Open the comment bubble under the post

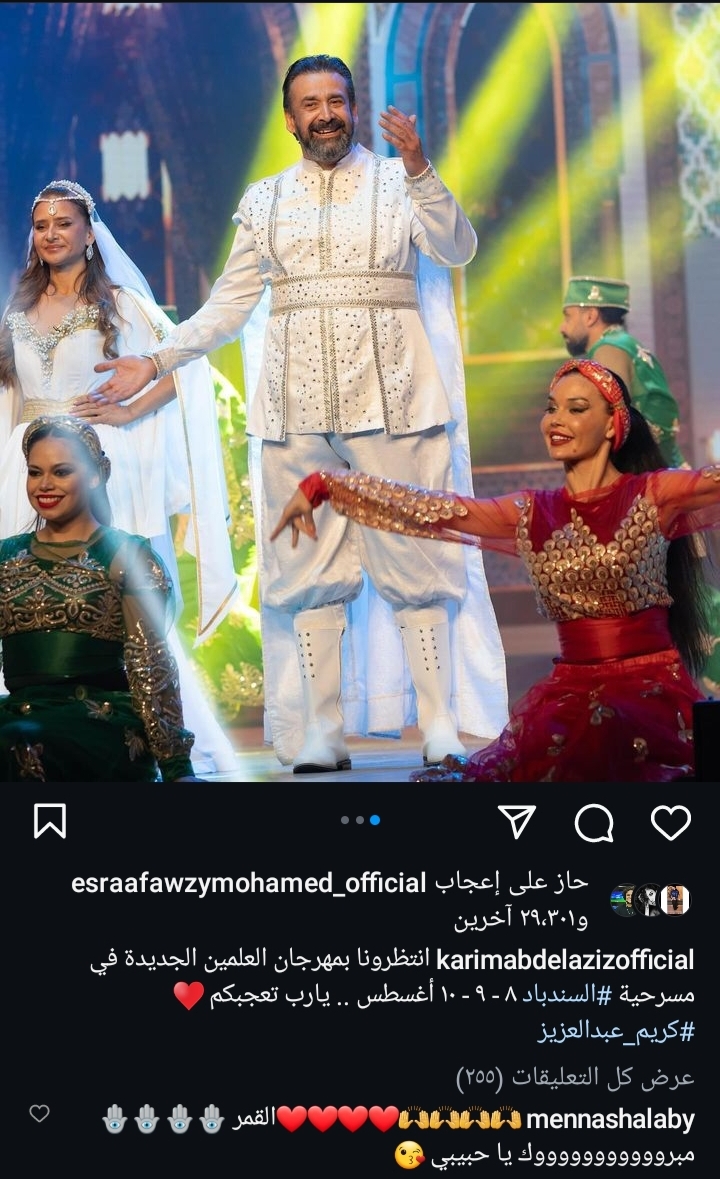tap(593, 823)
